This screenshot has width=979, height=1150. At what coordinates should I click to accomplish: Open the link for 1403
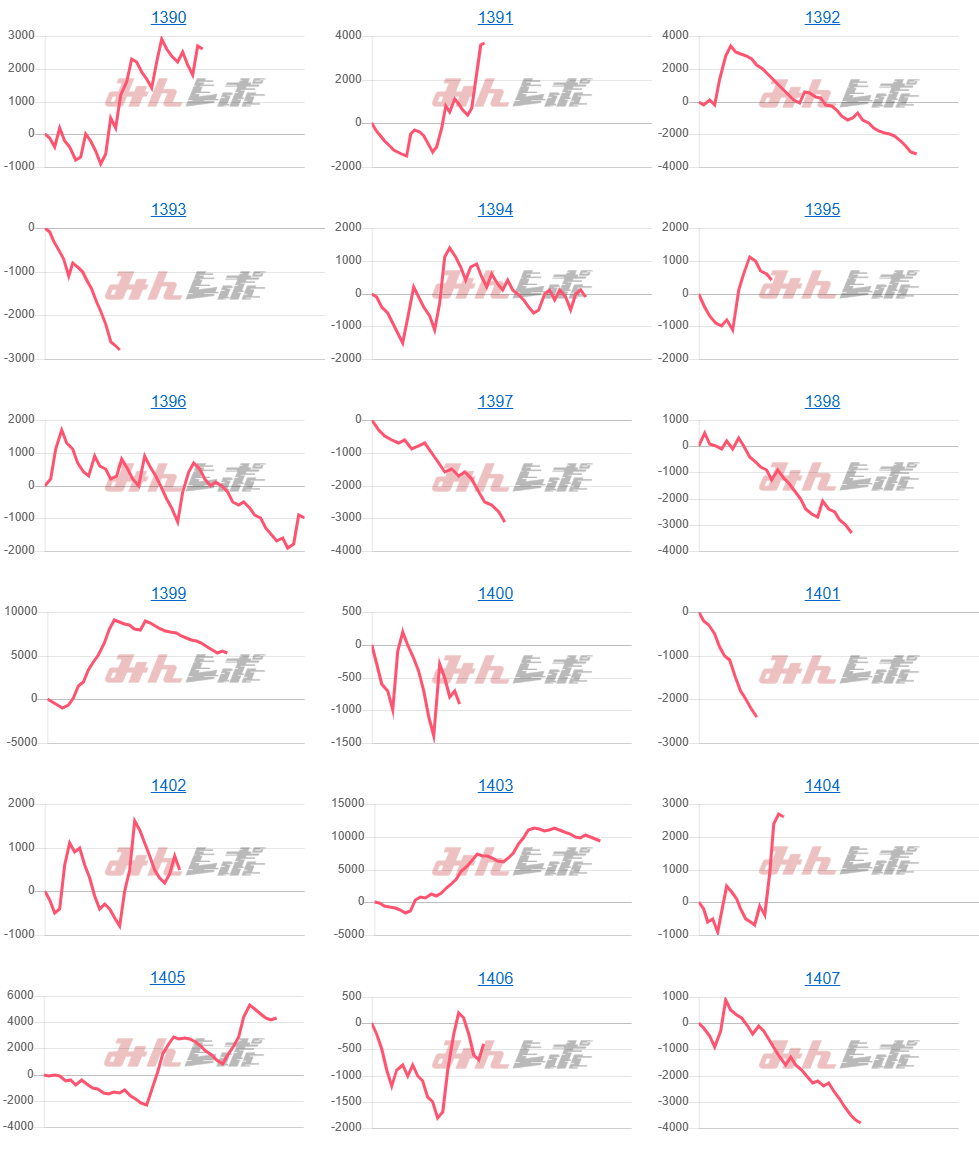pyautogui.click(x=495, y=786)
